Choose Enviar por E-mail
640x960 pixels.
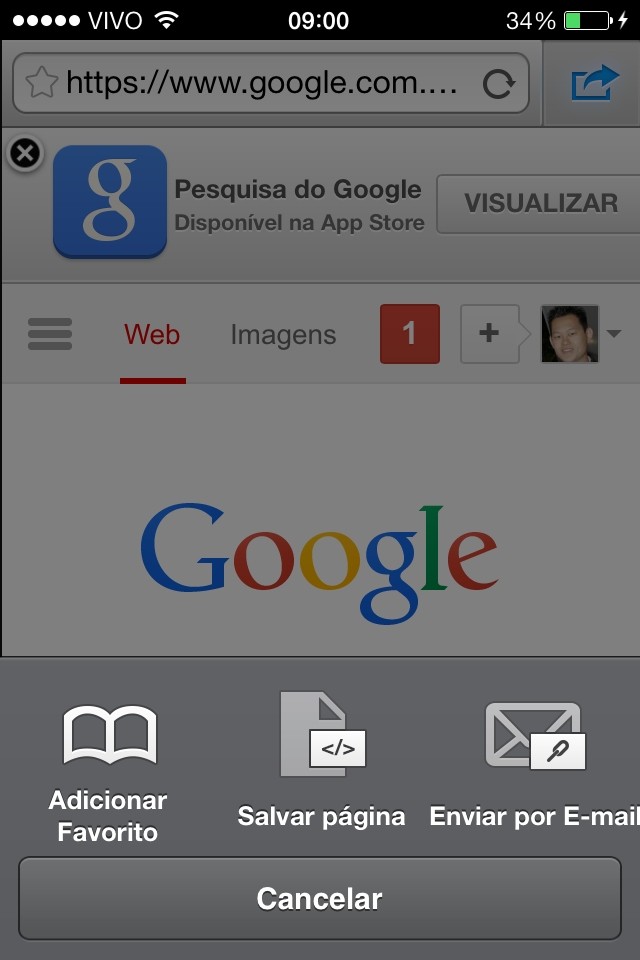pyautogui.click(x=535, y=762)
